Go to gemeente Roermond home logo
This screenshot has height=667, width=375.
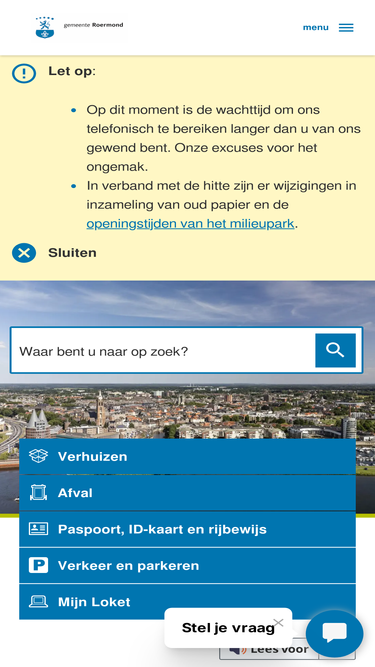[80, 28]
